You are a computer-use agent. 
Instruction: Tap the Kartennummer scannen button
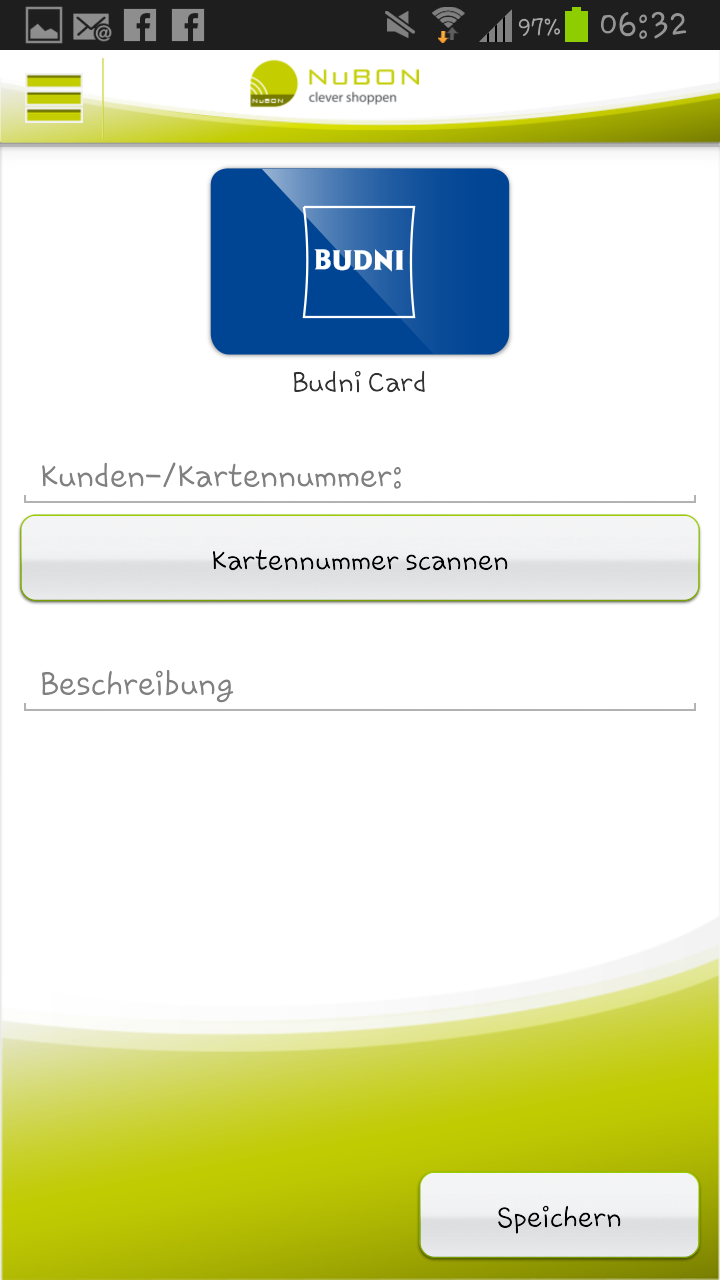pos(360,559)
